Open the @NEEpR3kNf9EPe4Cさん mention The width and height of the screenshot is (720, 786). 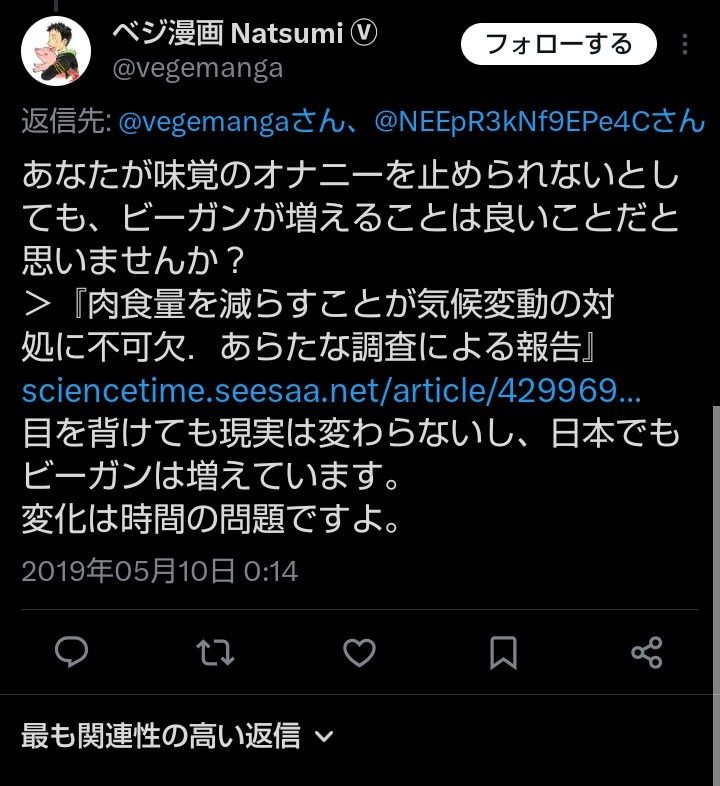(x=539, y=122)
